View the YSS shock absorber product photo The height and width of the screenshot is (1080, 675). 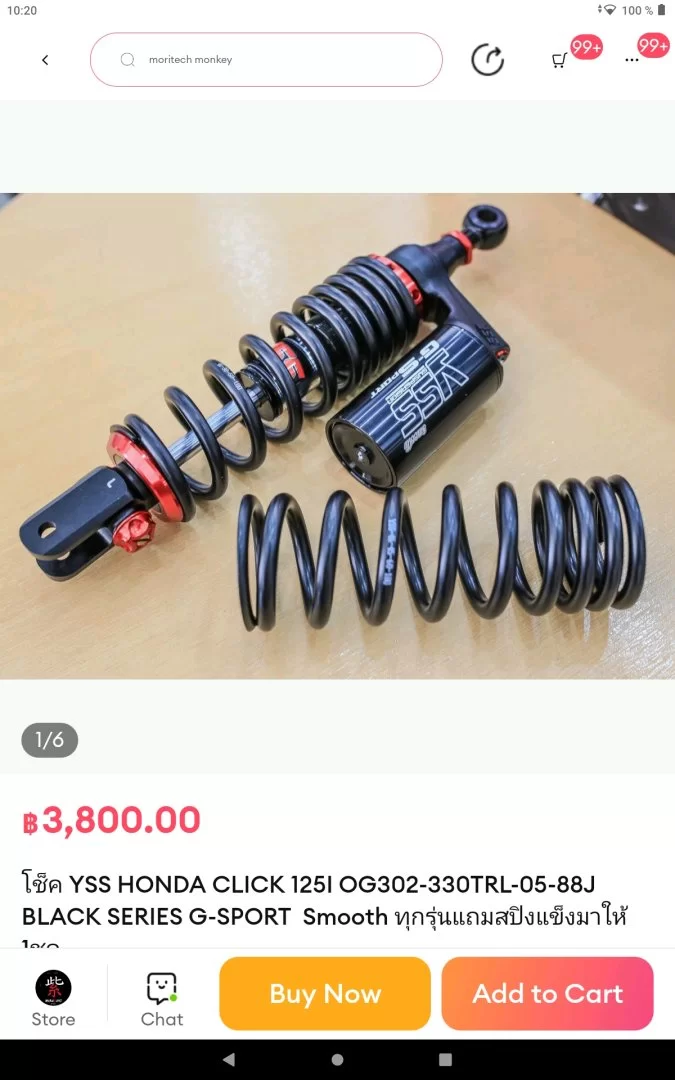(x=337, y=435)
